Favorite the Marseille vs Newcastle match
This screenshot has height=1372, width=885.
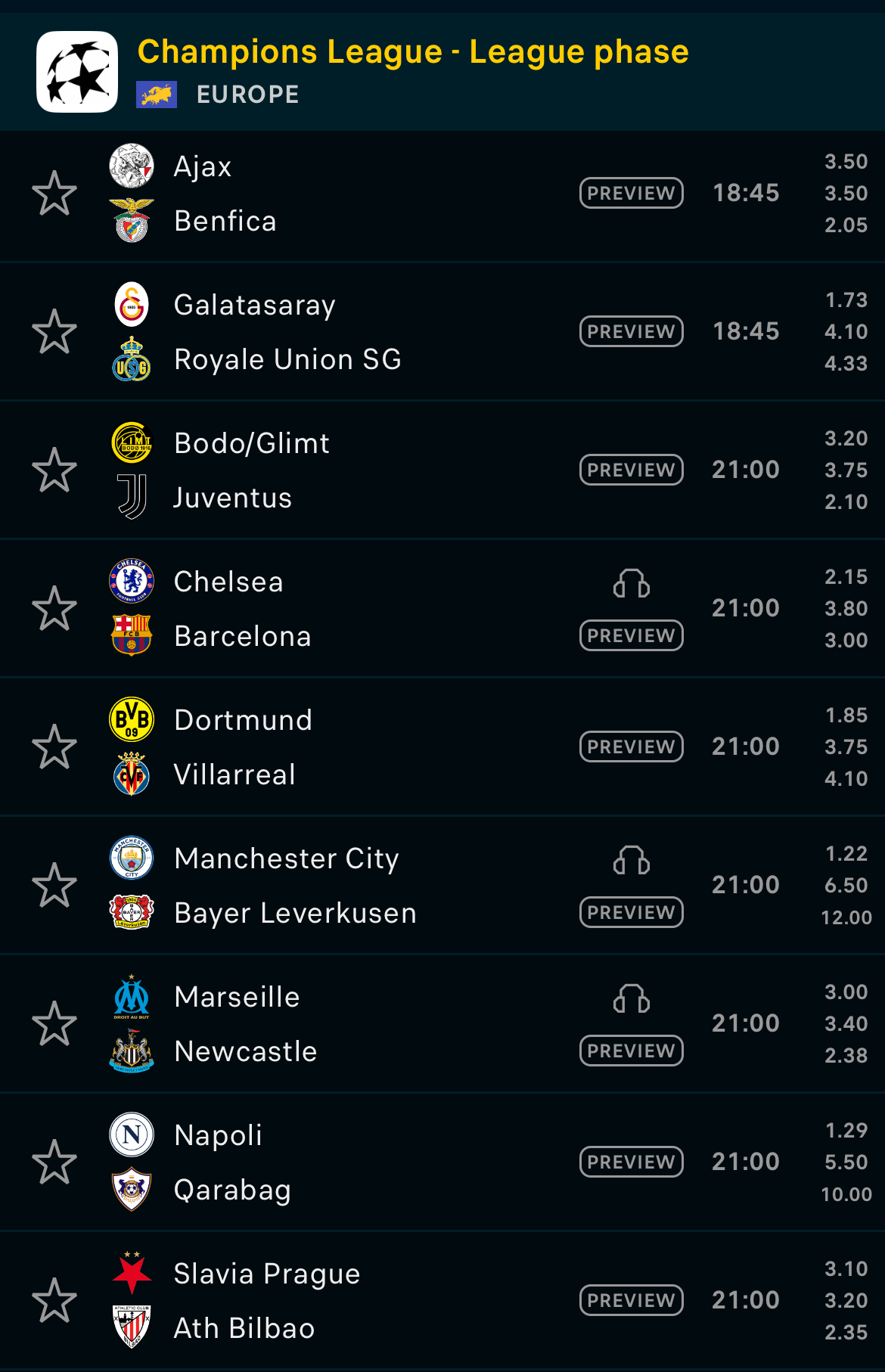pos(54,1024)
